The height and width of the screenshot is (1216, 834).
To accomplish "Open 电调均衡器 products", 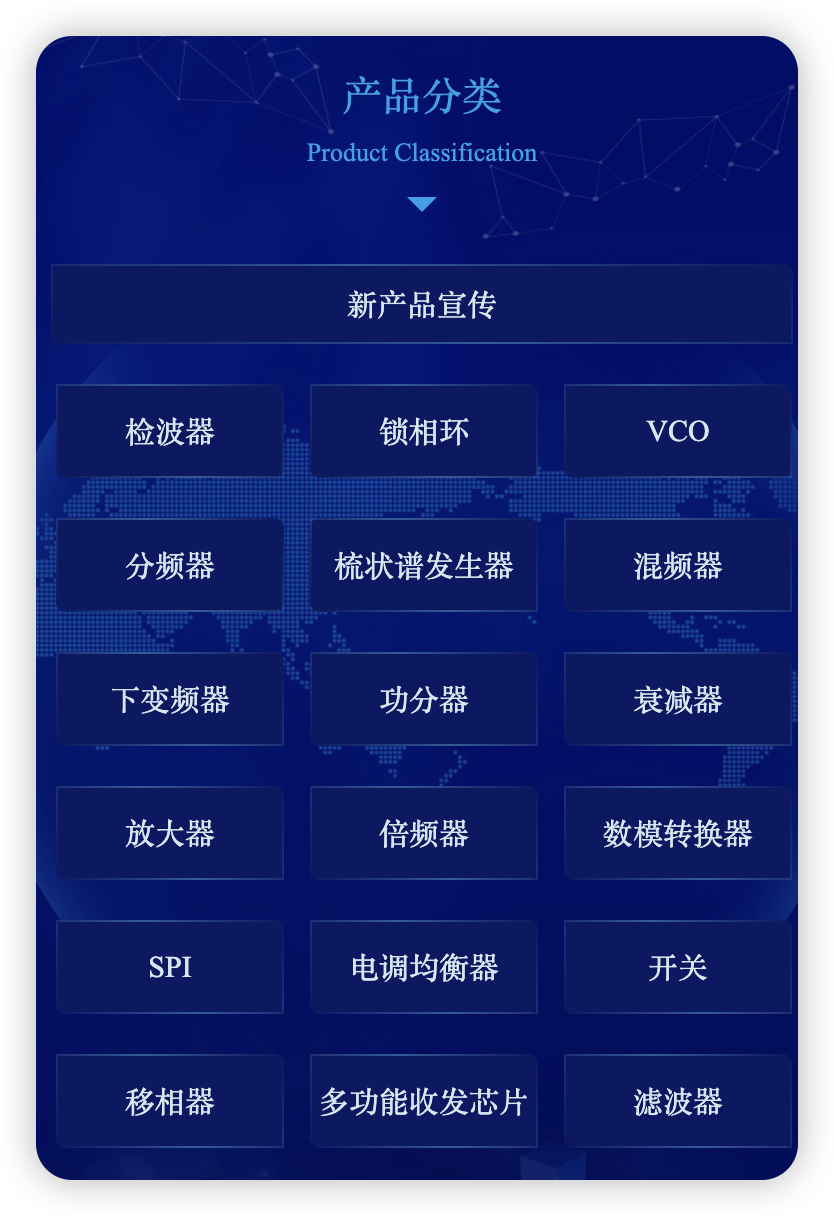I will (424, 968).
